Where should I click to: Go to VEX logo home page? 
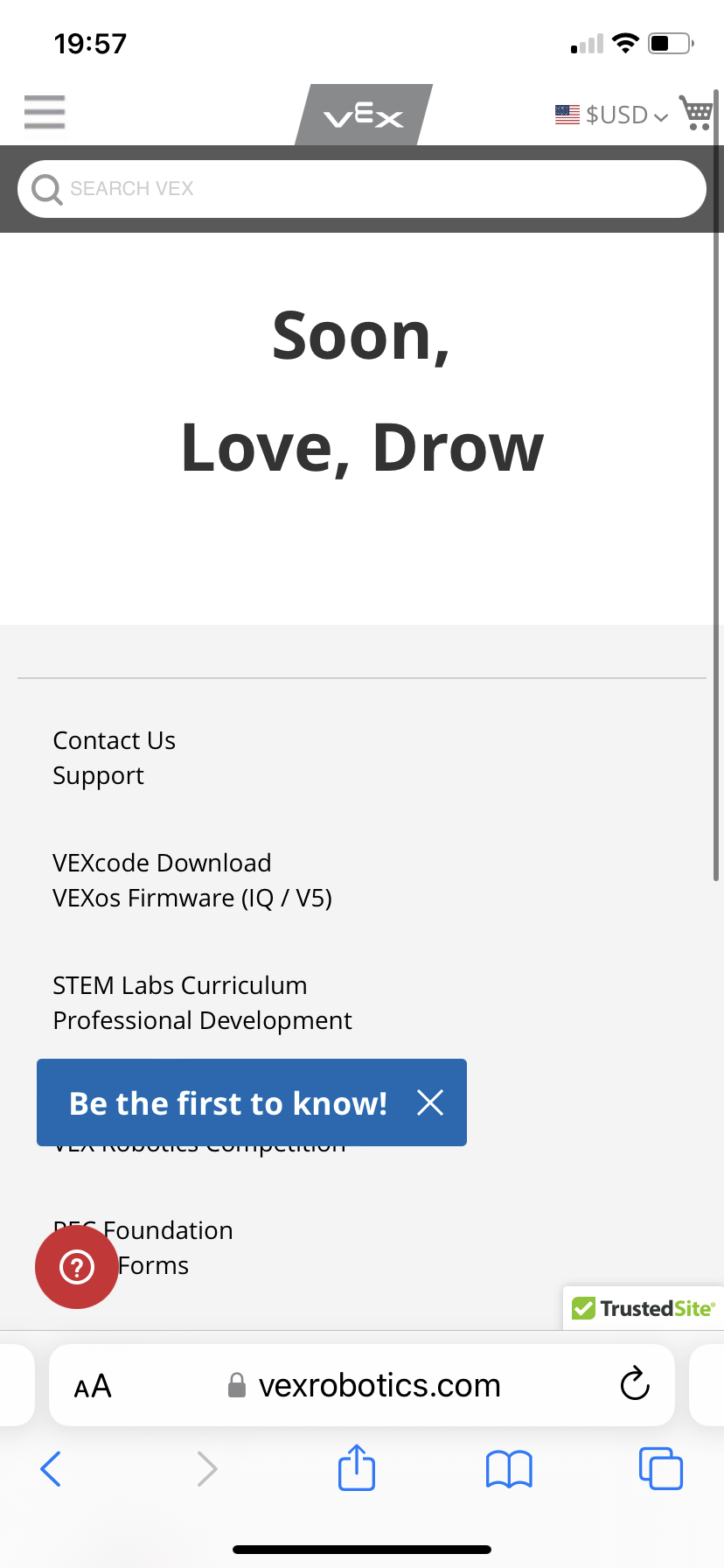point(364,115)
